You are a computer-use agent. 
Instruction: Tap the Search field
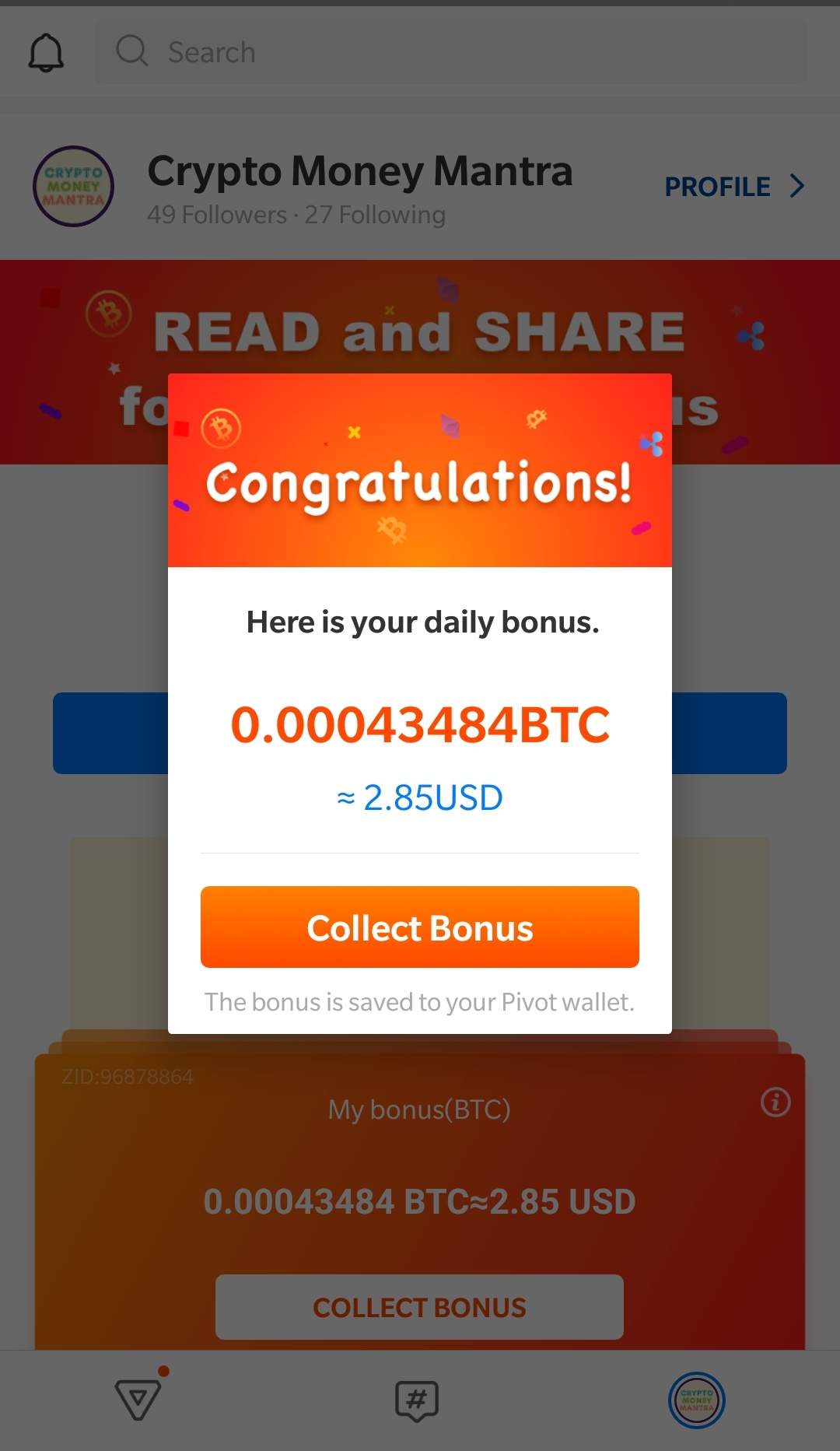pyautogui.click(x=451, y=52)
